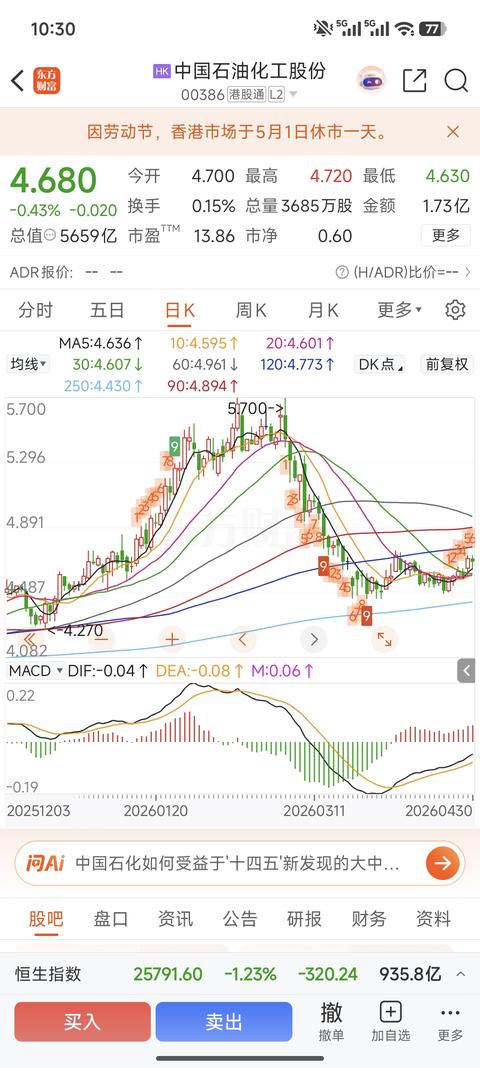This screenshot has width=480, height=1068.
Task: Tap 更多 for more quote details
Action: pyautogui.click(x=446, y=236)
